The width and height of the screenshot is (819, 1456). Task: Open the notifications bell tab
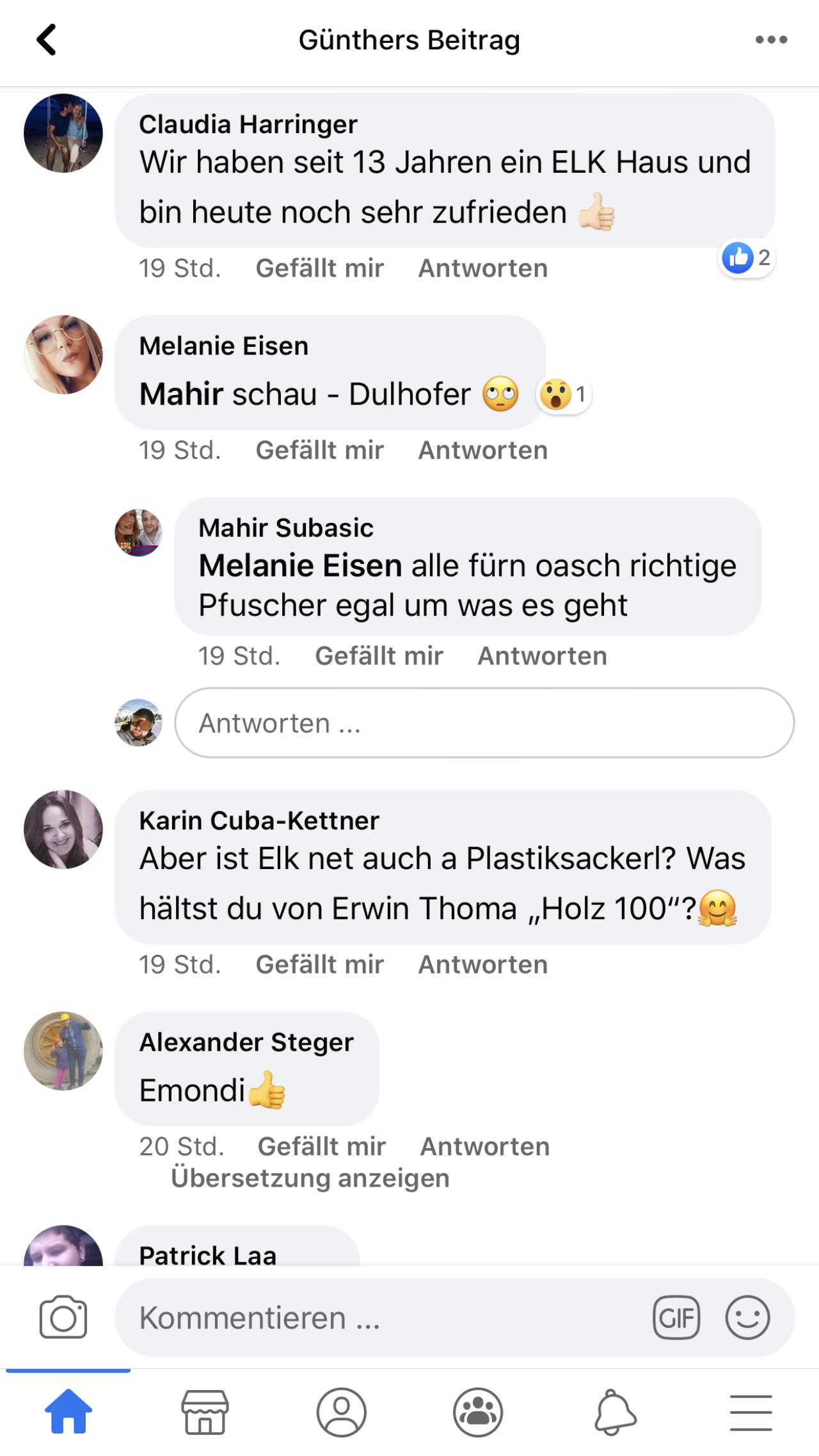click(615, 1412)
